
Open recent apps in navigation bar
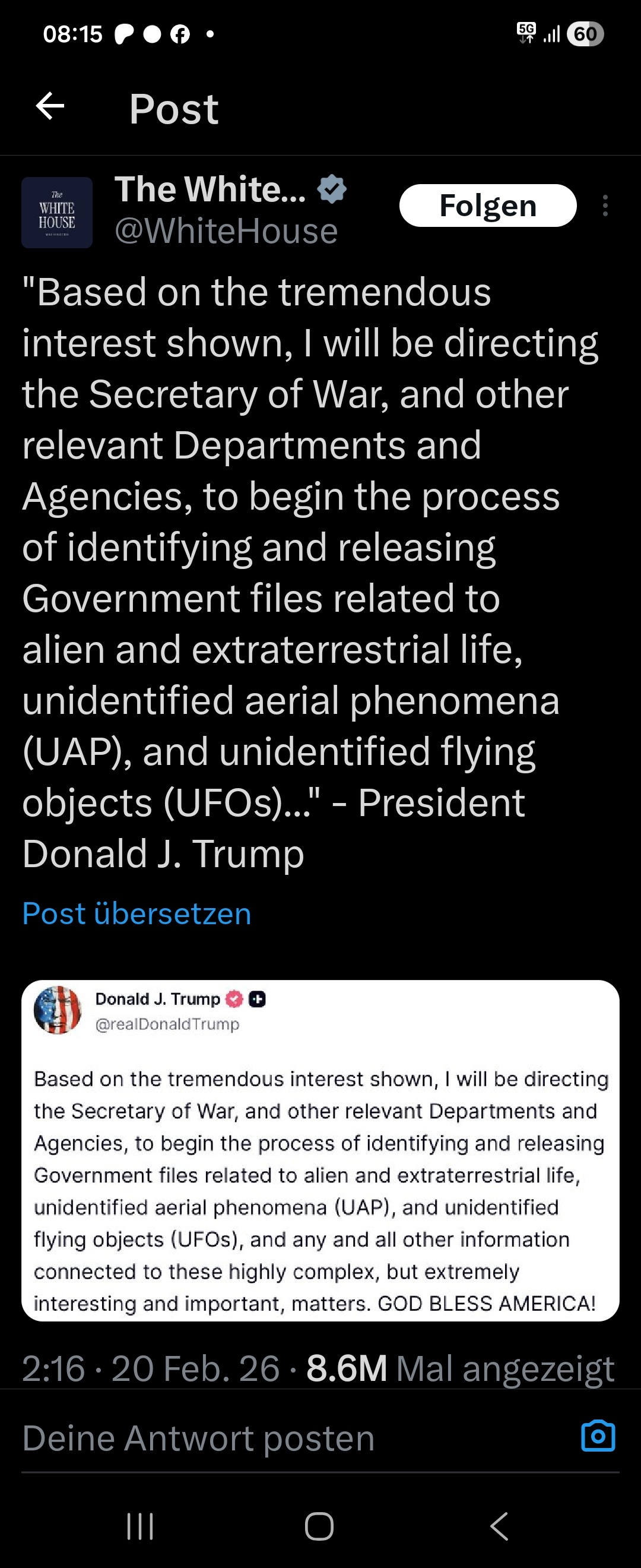[x=140, y=1526]
